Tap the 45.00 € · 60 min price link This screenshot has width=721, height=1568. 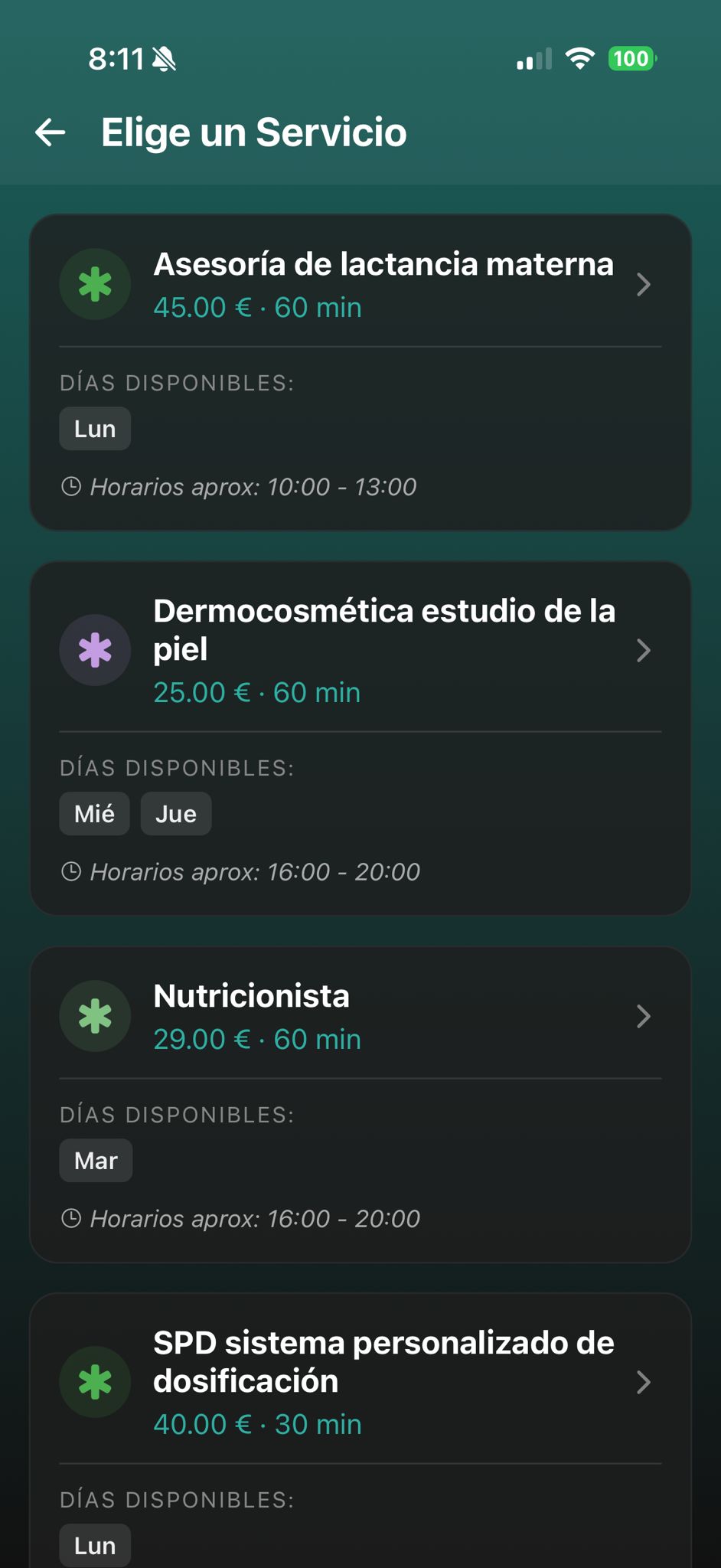coord(256,307)
